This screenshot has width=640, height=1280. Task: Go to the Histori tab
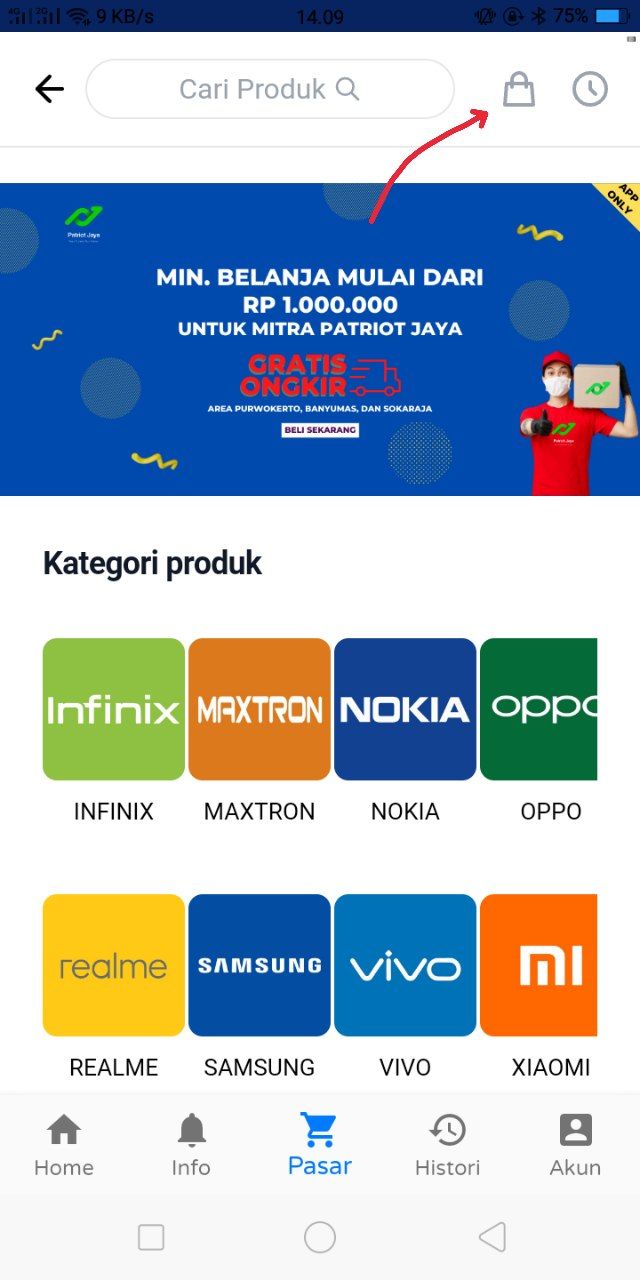[447, 1145]
